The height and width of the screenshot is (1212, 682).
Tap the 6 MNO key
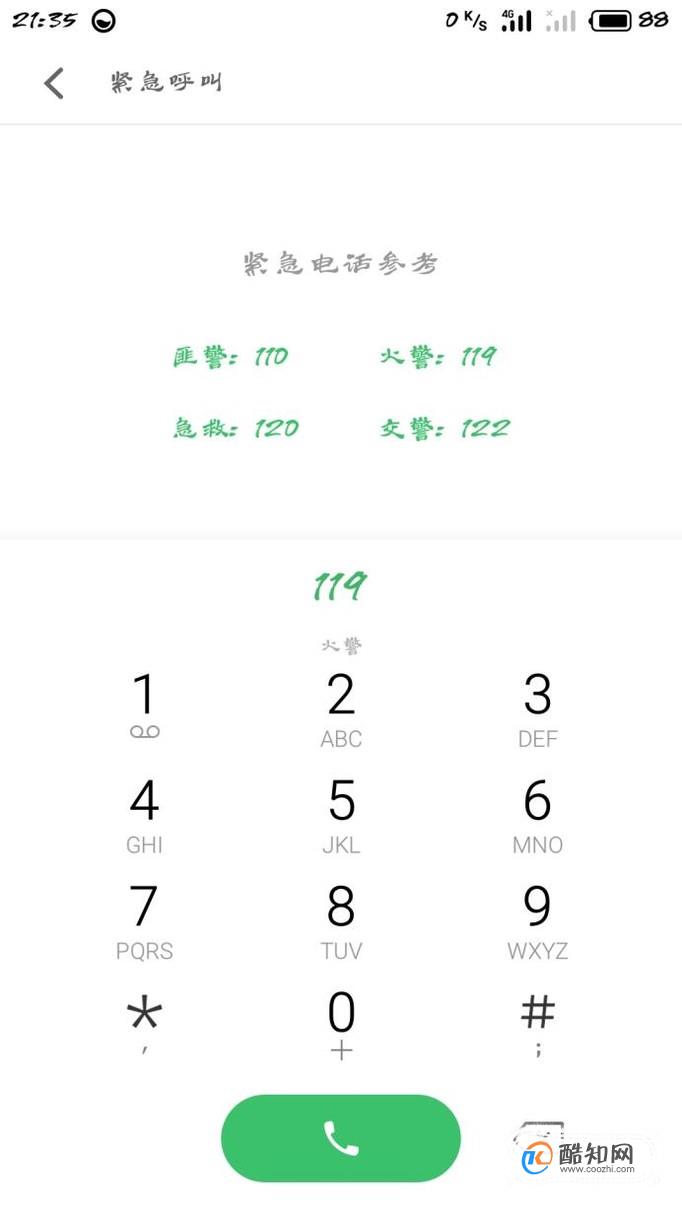[538, 816]
